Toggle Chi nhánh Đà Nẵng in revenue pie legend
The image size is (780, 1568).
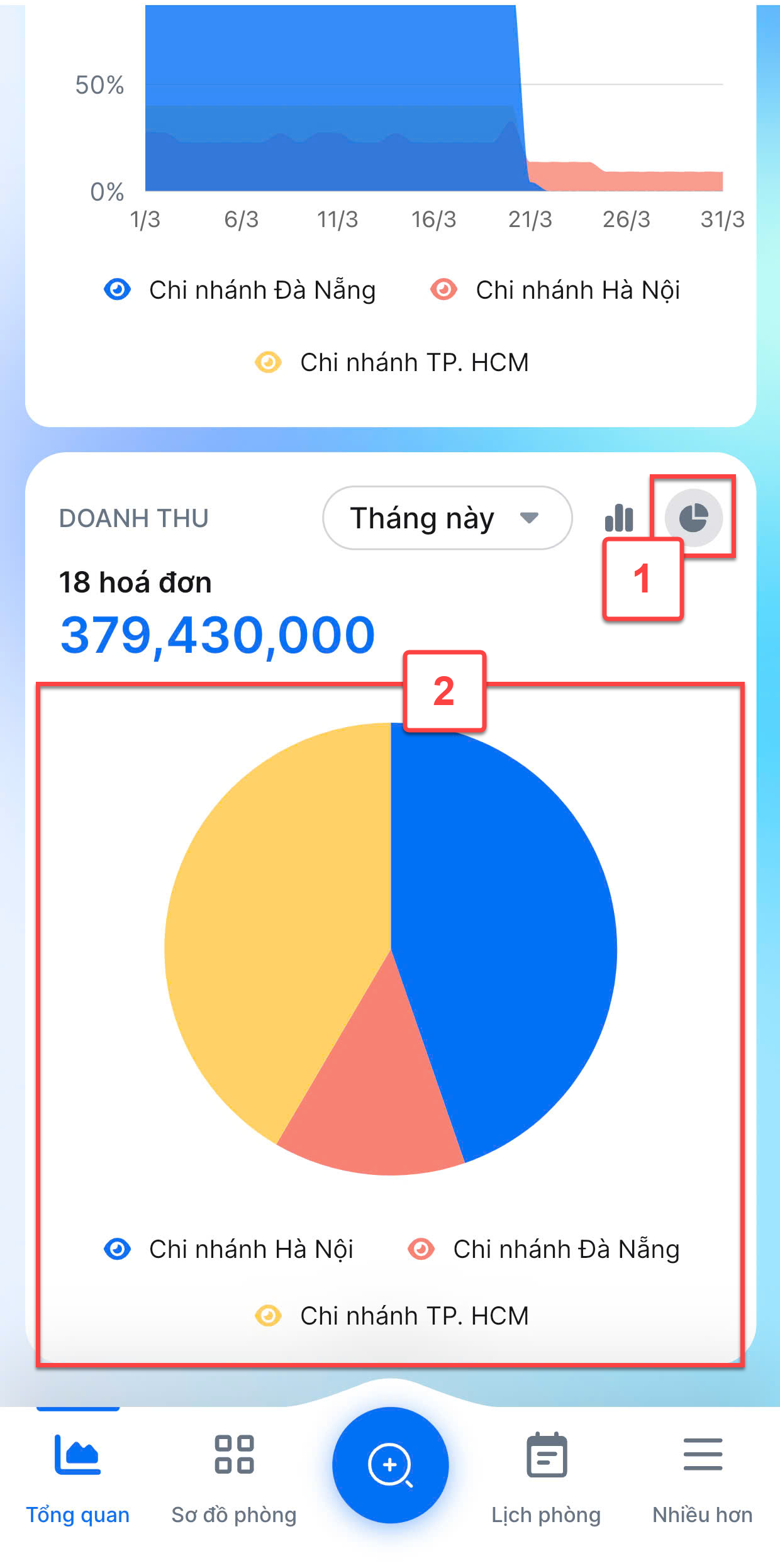543,1248
